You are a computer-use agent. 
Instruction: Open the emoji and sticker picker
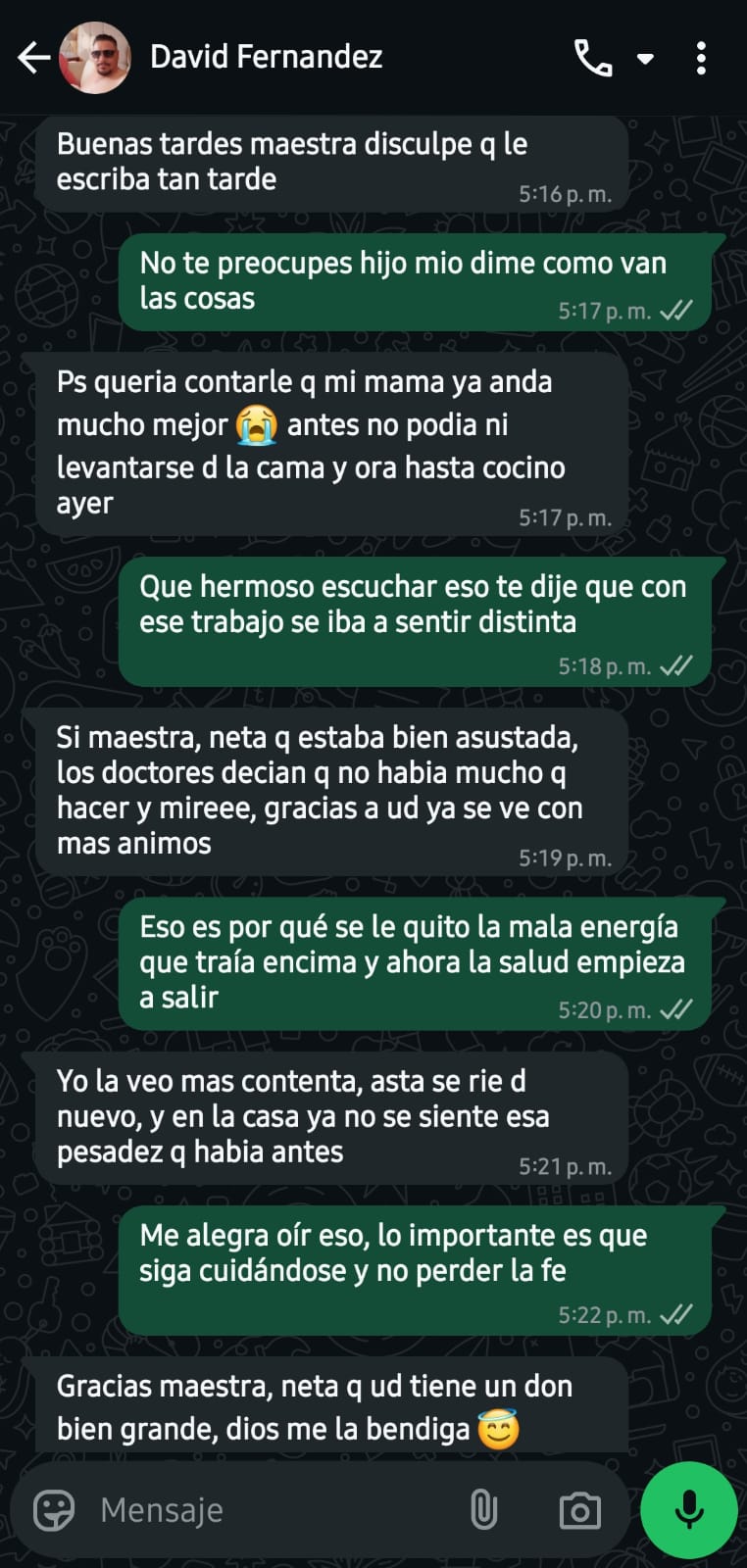54,1510
